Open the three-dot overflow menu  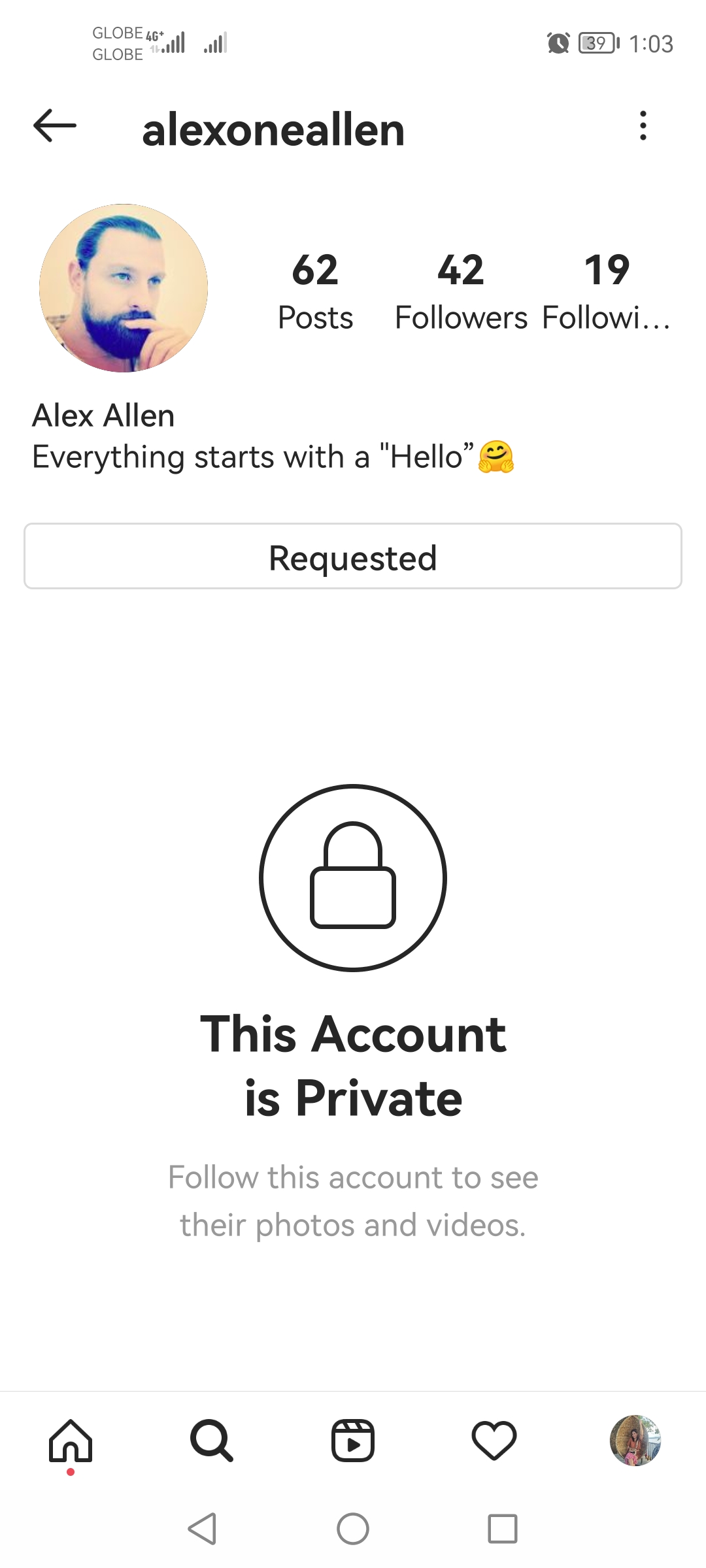[x=643, y=125]
